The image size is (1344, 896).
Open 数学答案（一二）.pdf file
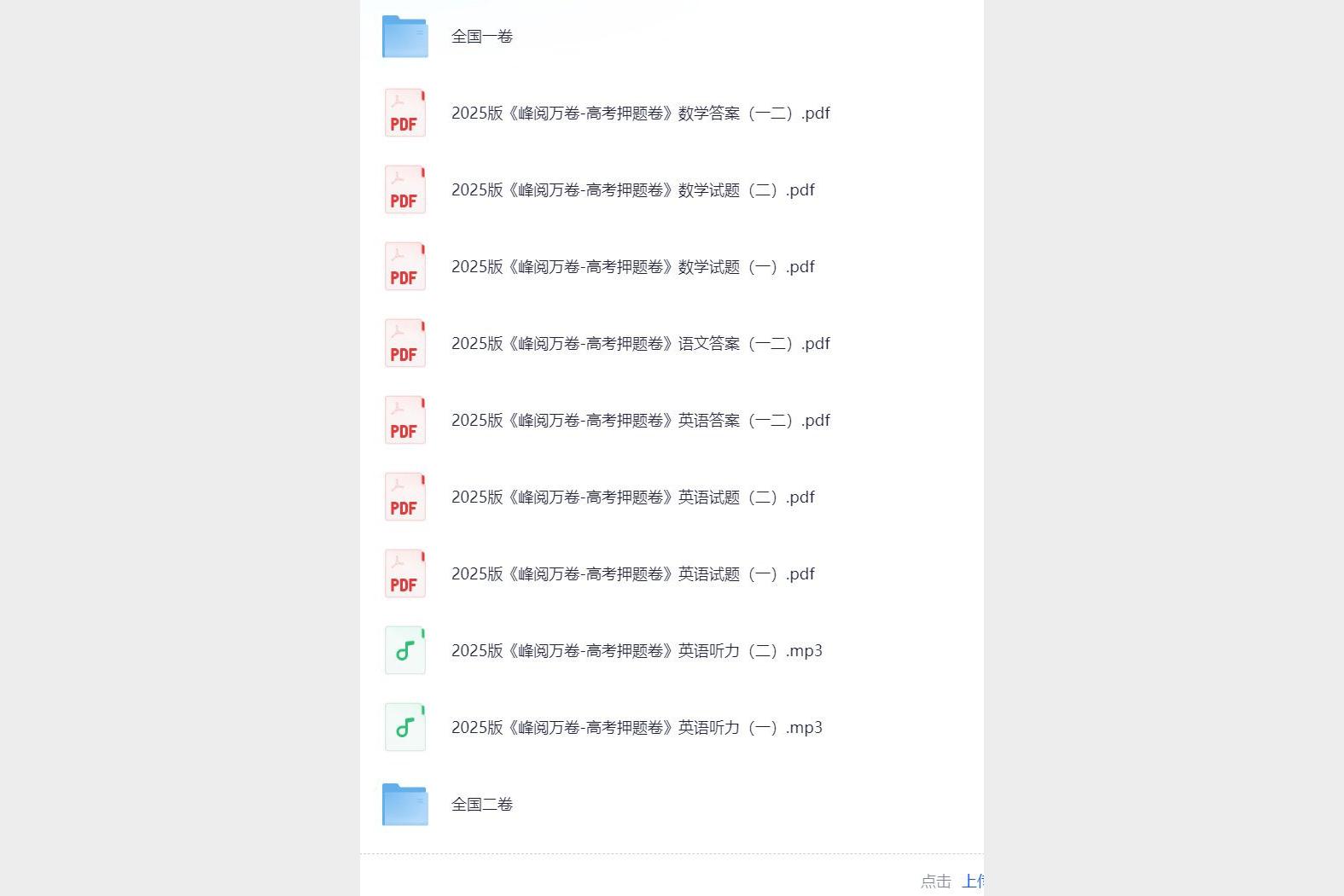point(640,113)
